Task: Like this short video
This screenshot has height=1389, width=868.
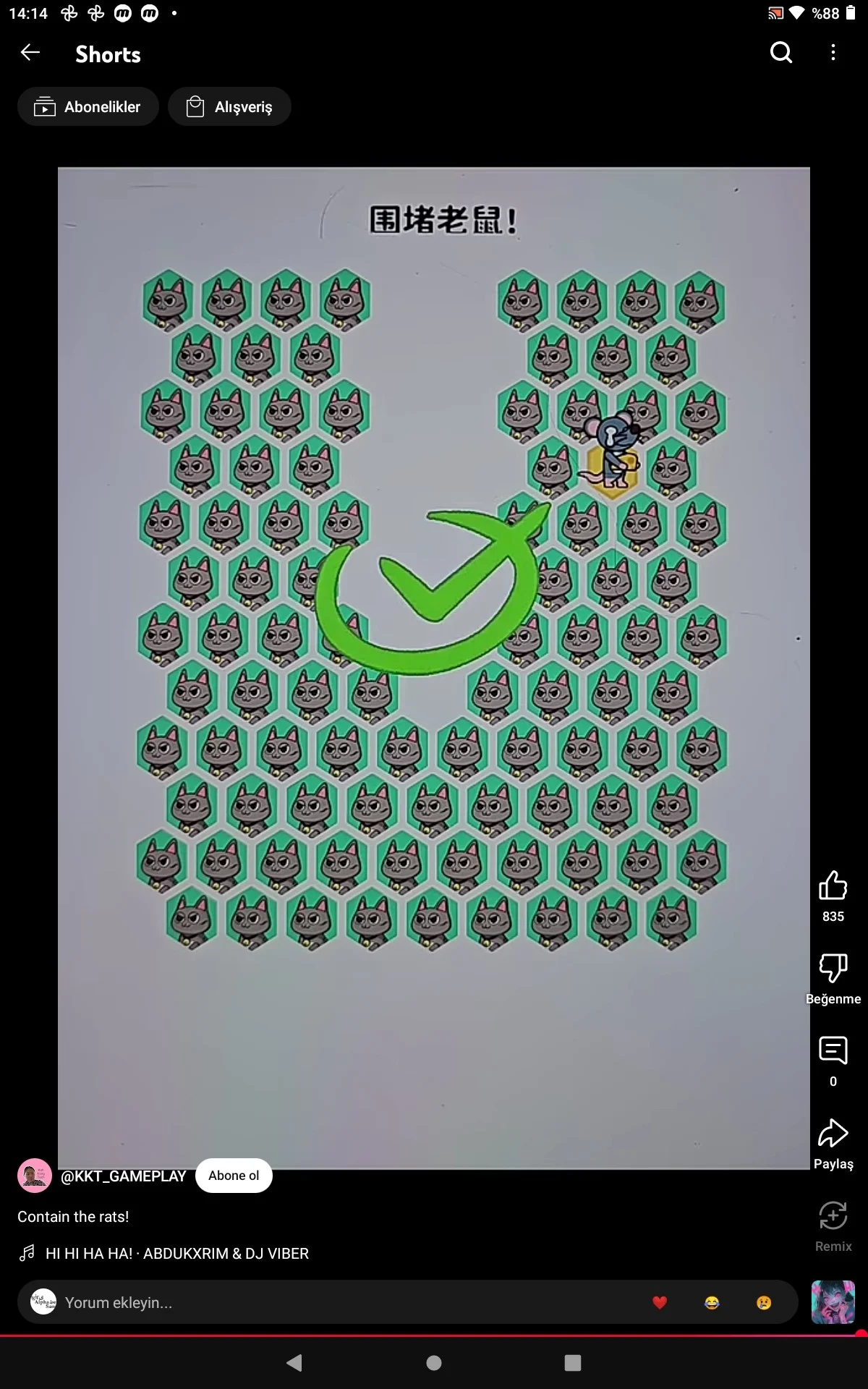Action: click(833, 885)
